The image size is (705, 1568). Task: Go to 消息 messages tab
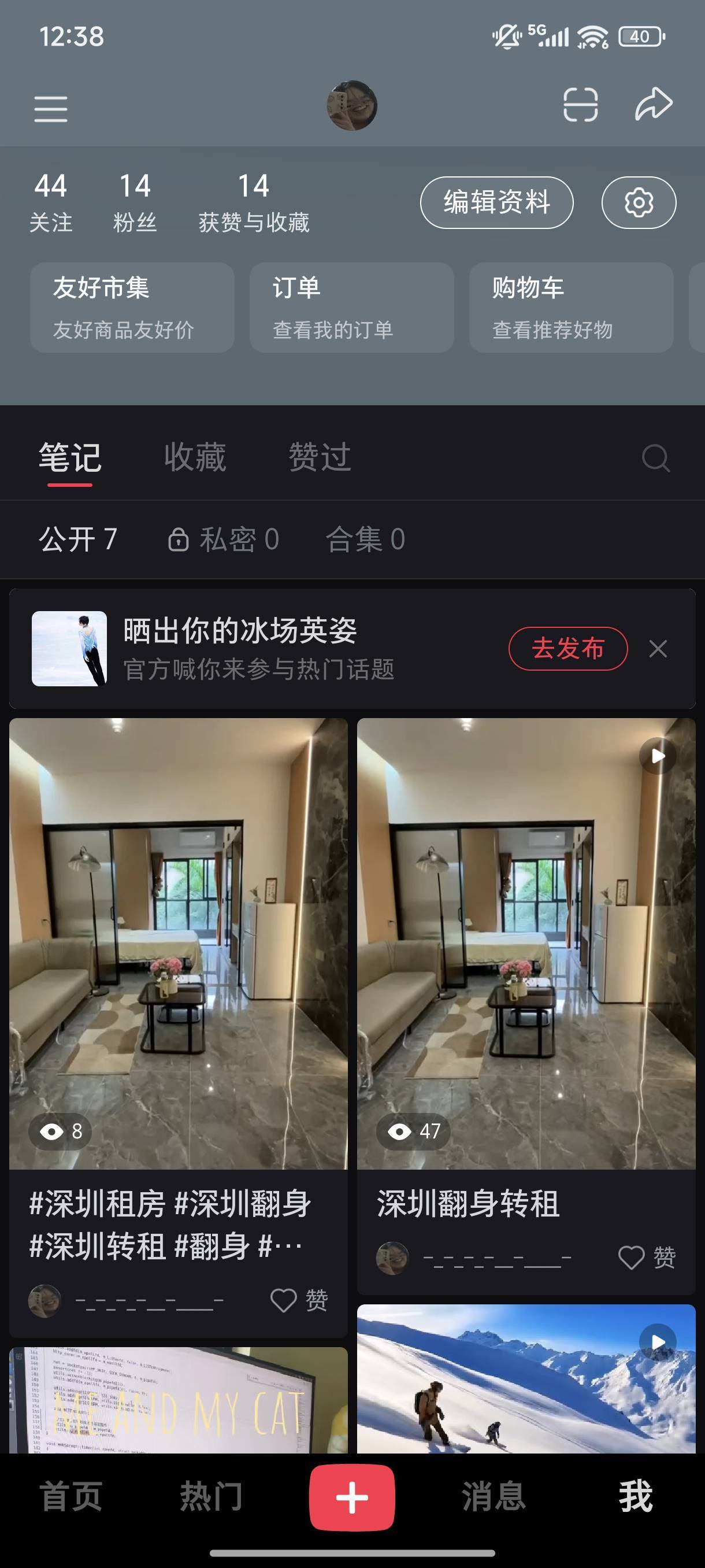[x=493, y=1497]
